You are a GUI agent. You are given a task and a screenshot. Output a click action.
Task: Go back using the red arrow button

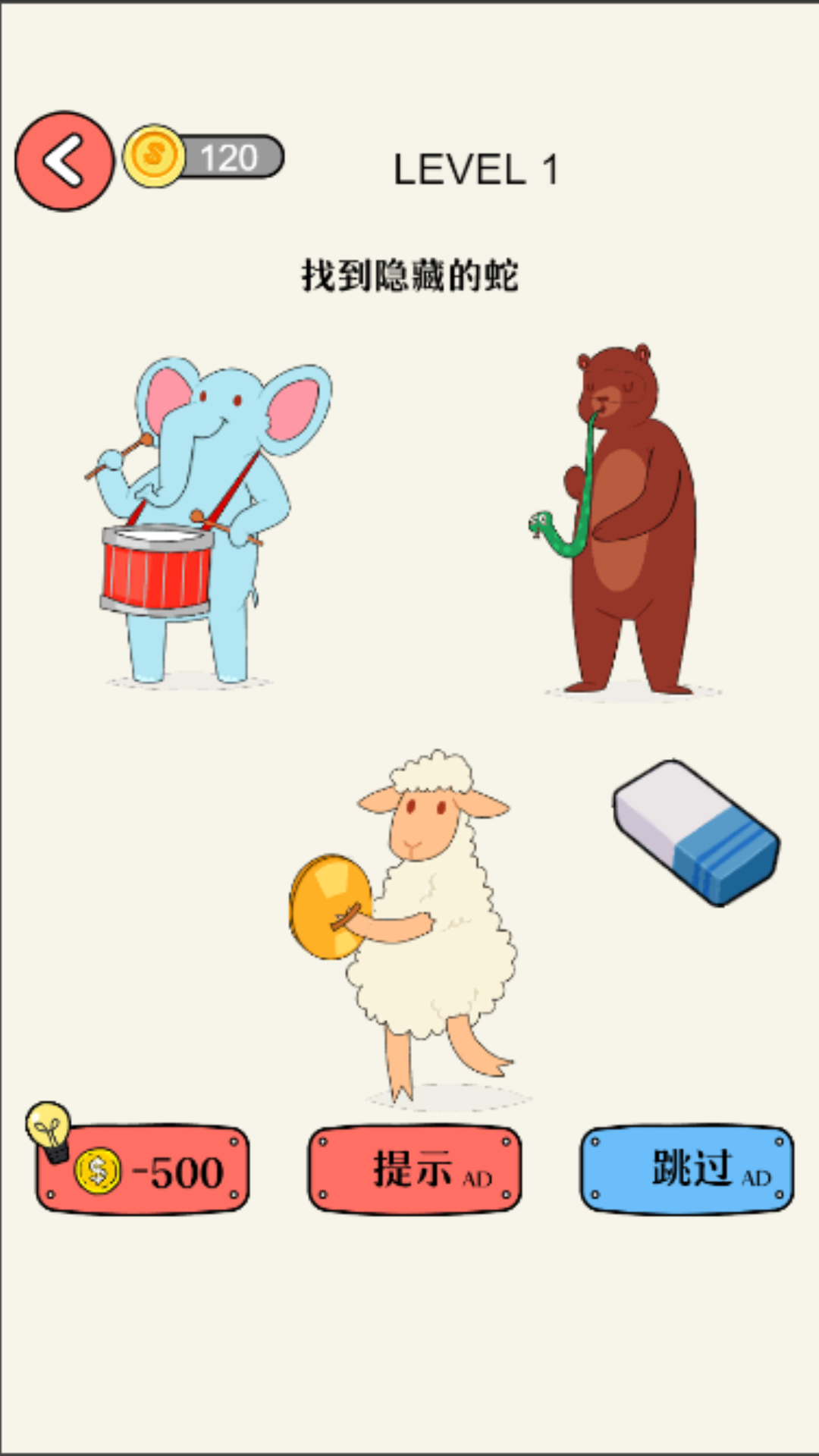pyautogui.click(x=64, y=161)
